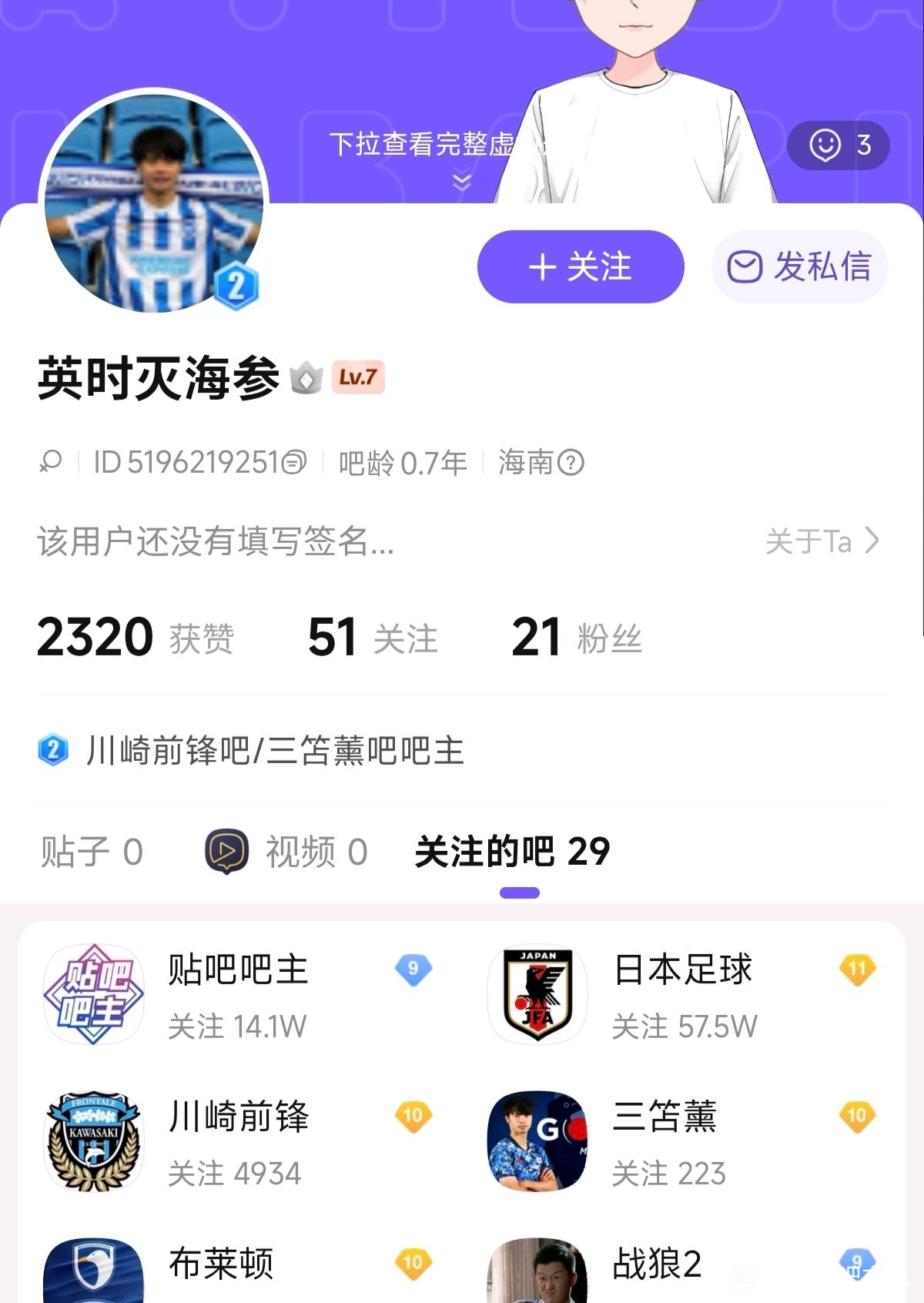924x1303 pixels.
Task: Tap the 关注 follow button
Action: (x=581, y=267)
